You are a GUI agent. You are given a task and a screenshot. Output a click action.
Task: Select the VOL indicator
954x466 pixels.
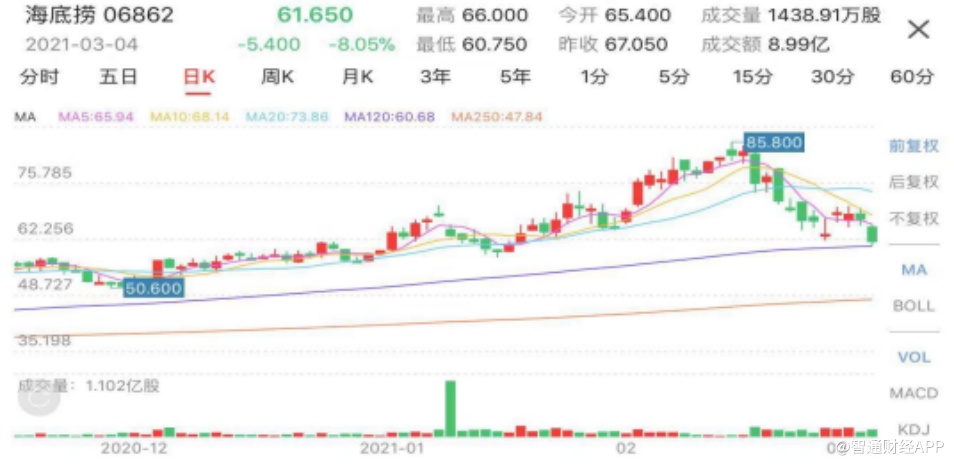[914, 356]
